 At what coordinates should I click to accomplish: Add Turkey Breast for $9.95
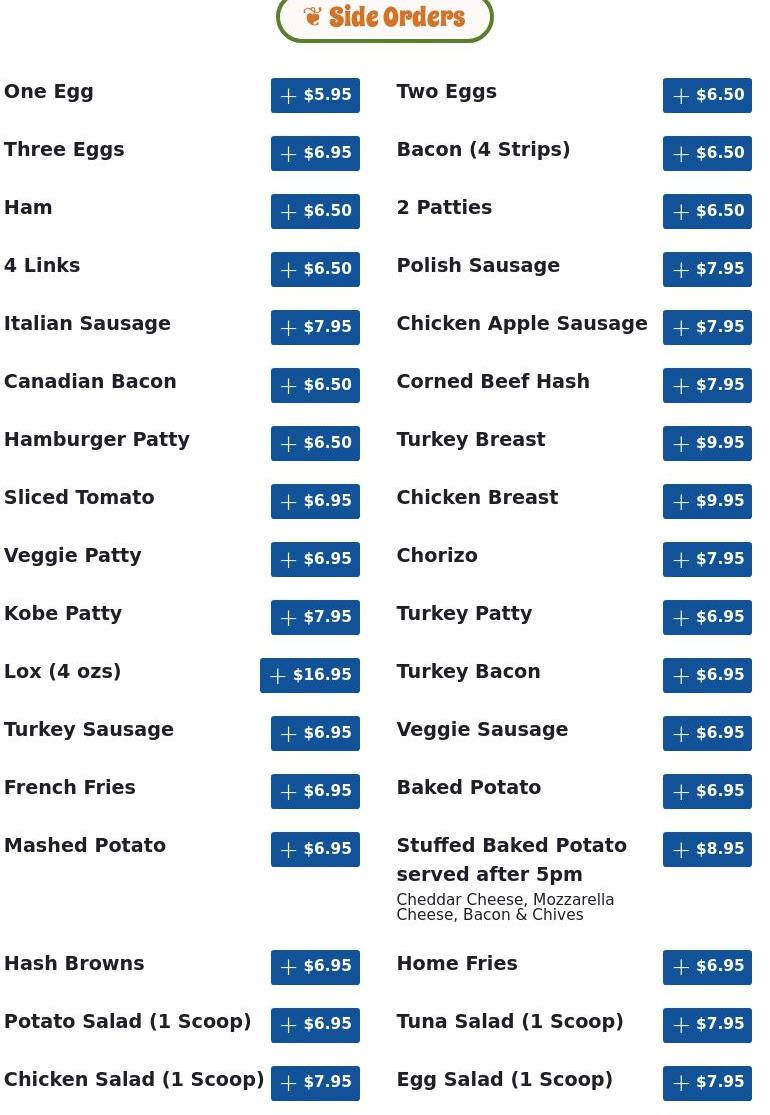pos(707,443)
